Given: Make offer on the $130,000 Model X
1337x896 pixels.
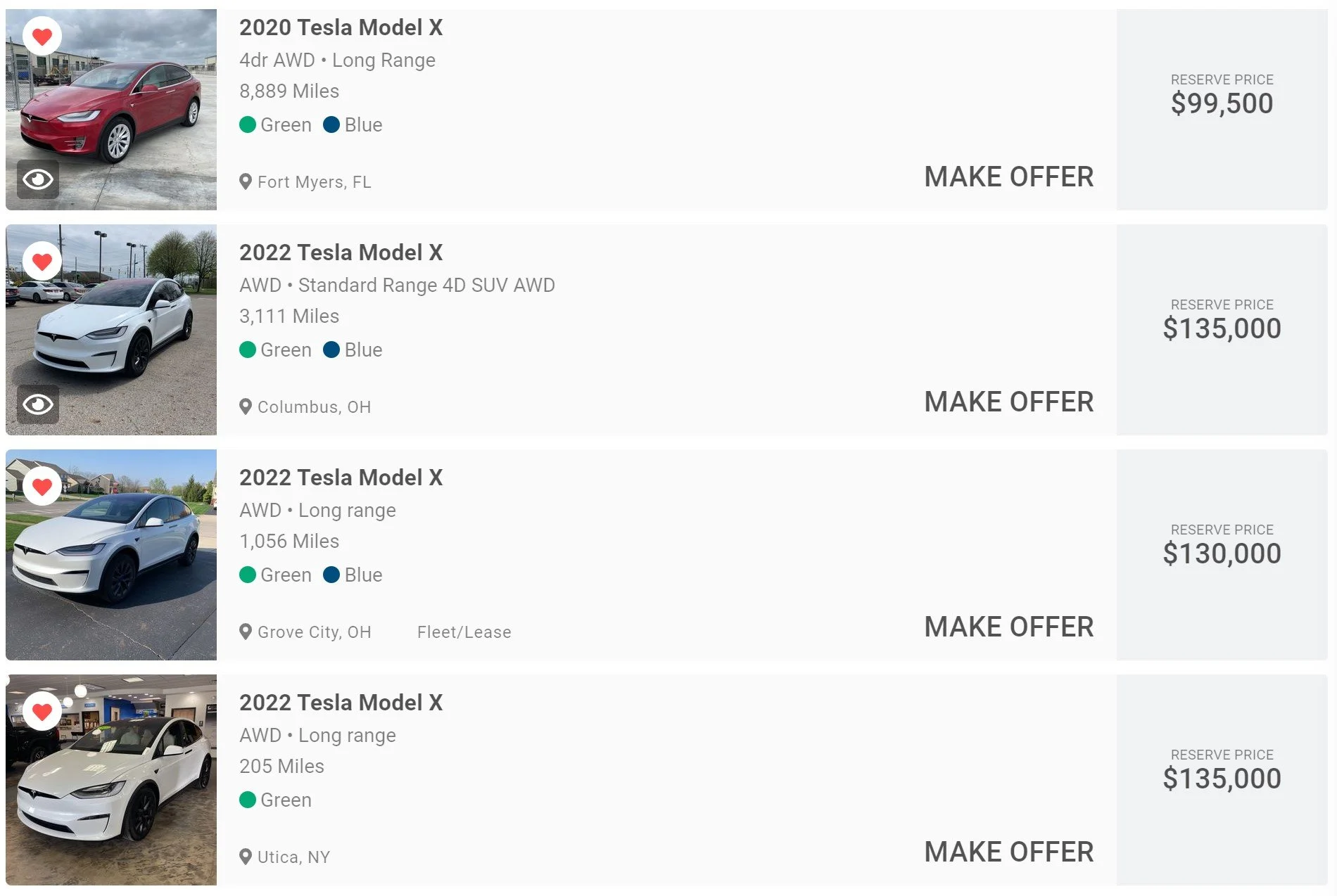Looking at the screenshot, I should (1008, 627).
